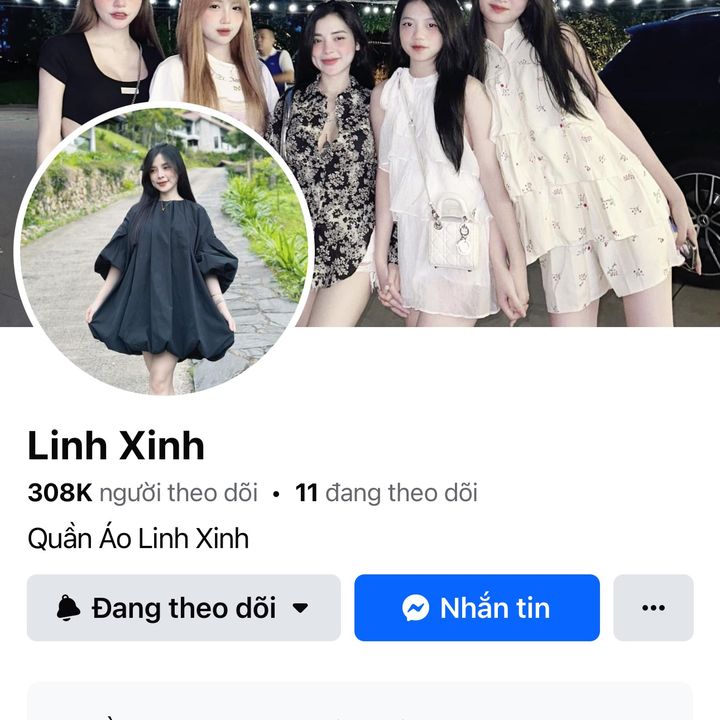Open the Đang theo dõi following dropdown

tap(183, 607)
